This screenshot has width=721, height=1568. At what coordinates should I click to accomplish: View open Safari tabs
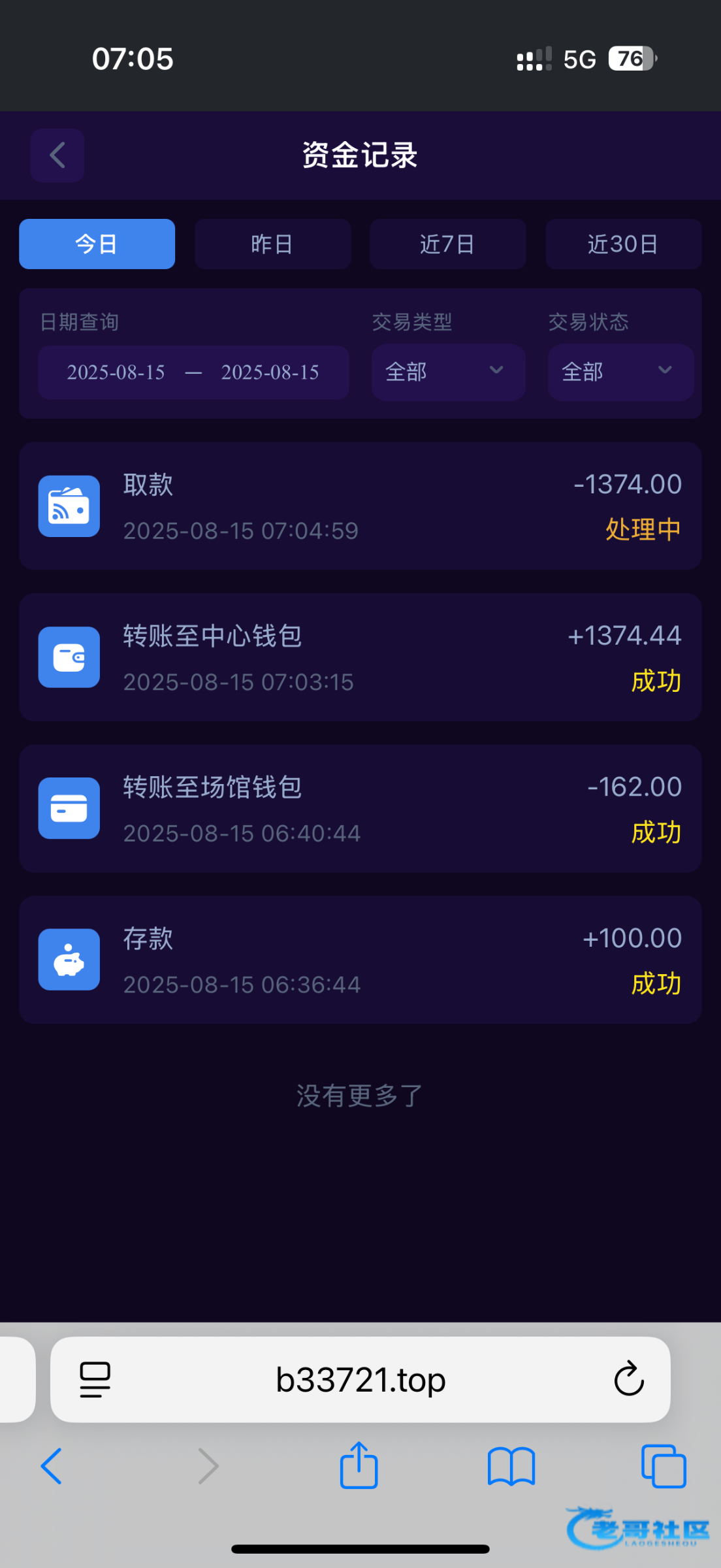[664, 1466]
